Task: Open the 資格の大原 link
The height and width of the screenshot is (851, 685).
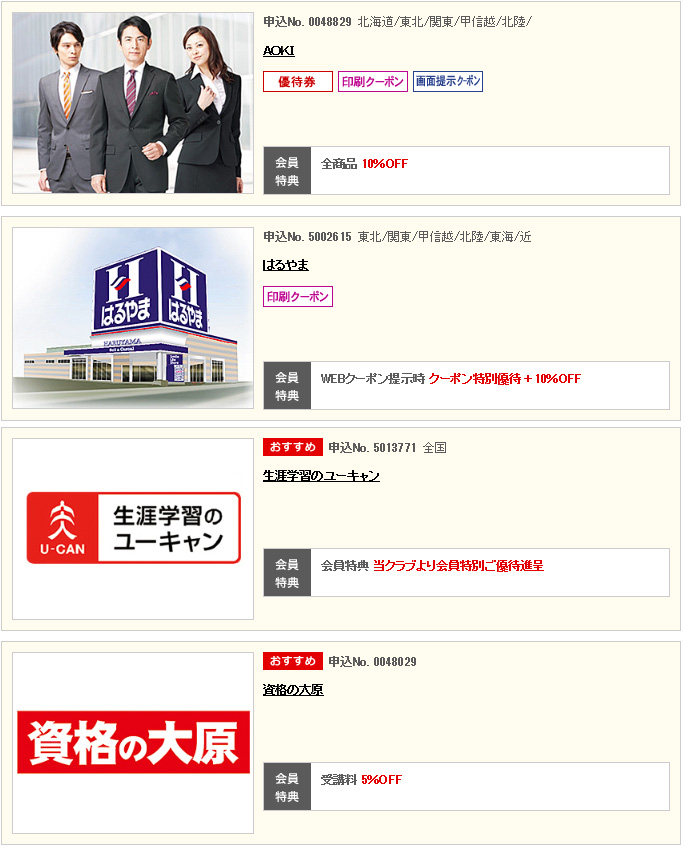Action: [x=293, y=690]
